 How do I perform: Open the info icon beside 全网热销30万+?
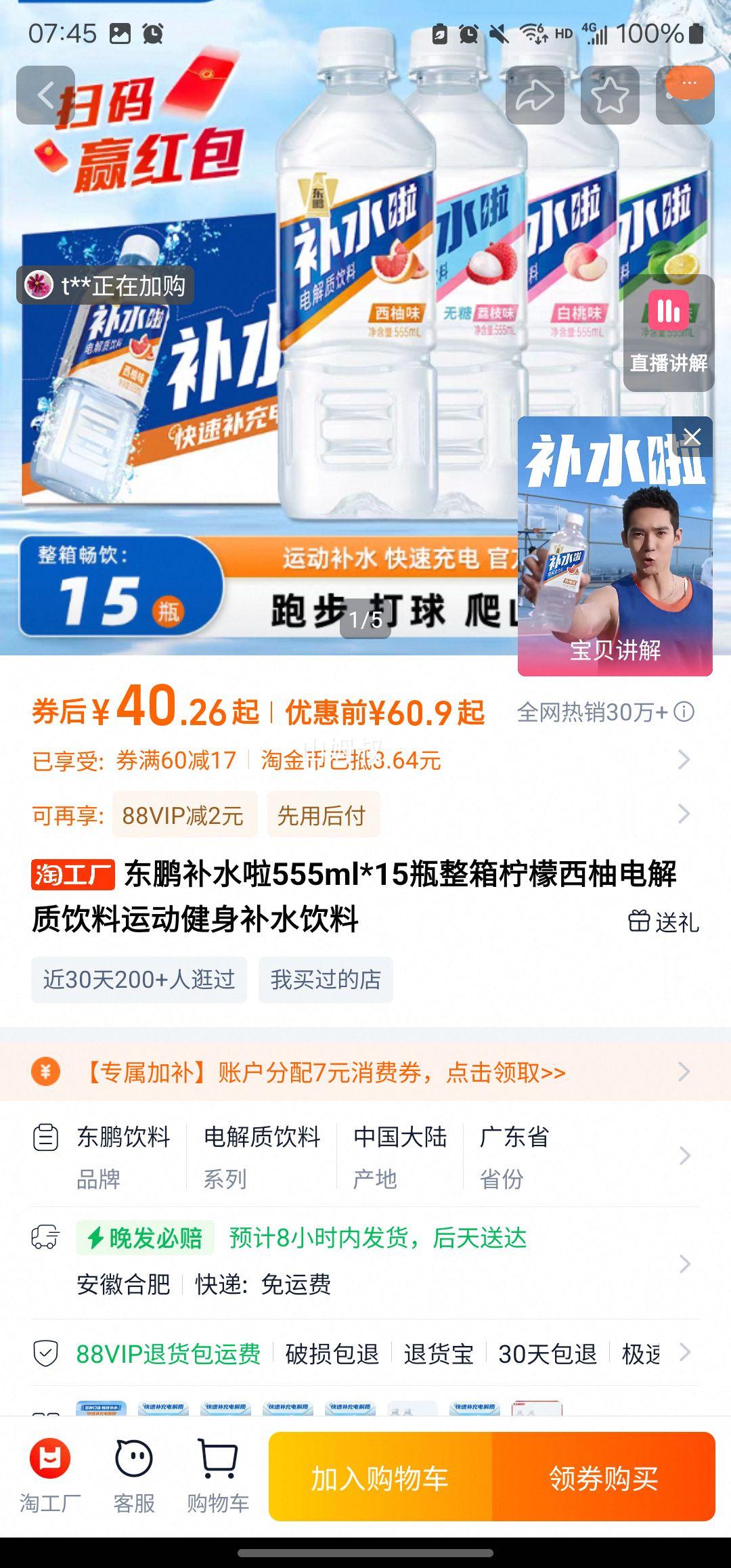pyautogui.click(x=684, y=712)
